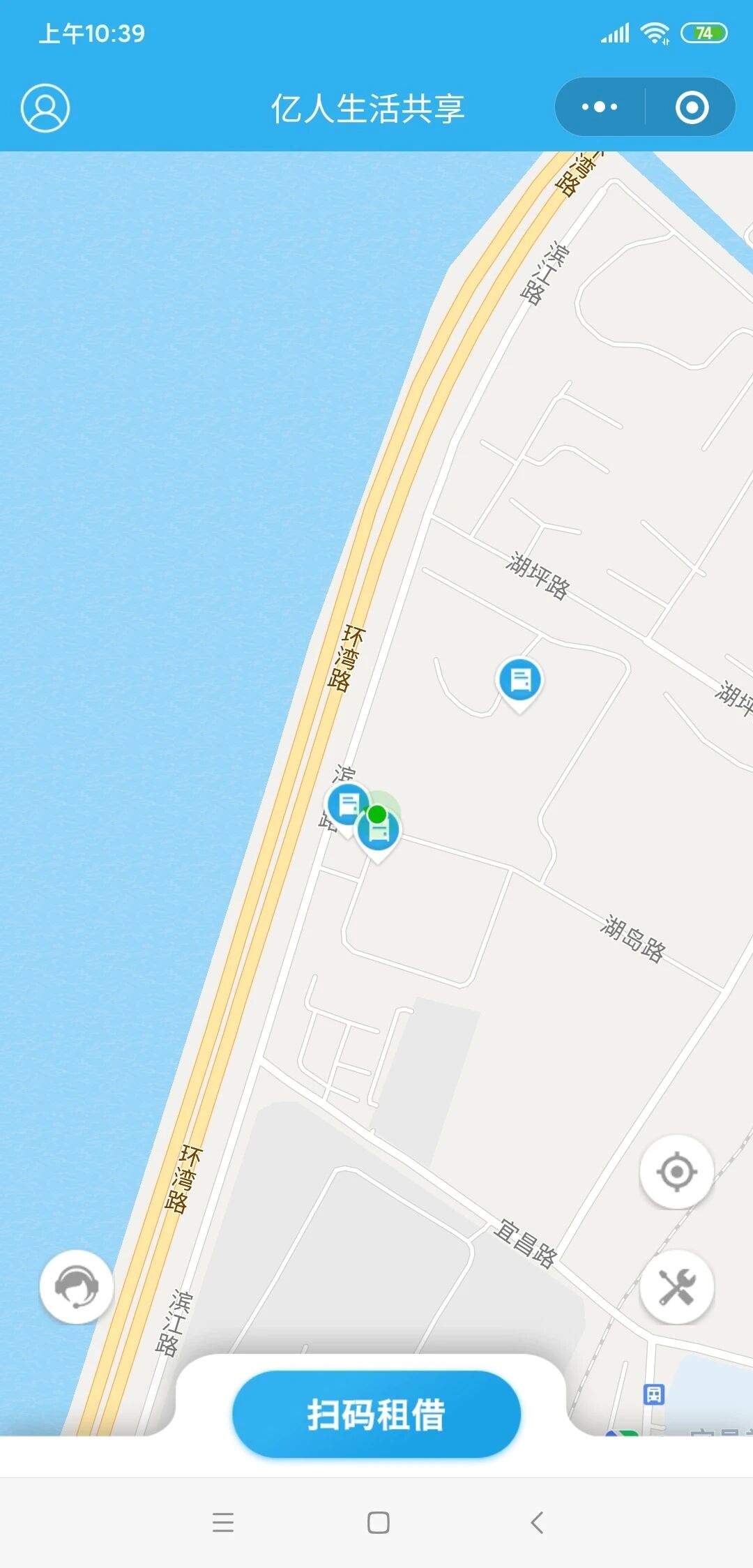
Task: Go back using system back button
Action: [536, 1522]
